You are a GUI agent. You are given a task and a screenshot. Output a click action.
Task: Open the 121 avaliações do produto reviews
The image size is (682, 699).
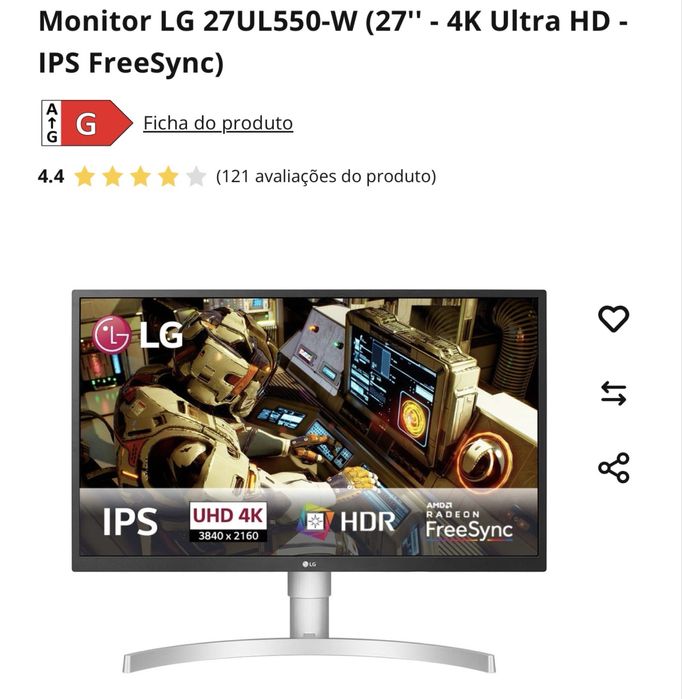tap(326, 177)
